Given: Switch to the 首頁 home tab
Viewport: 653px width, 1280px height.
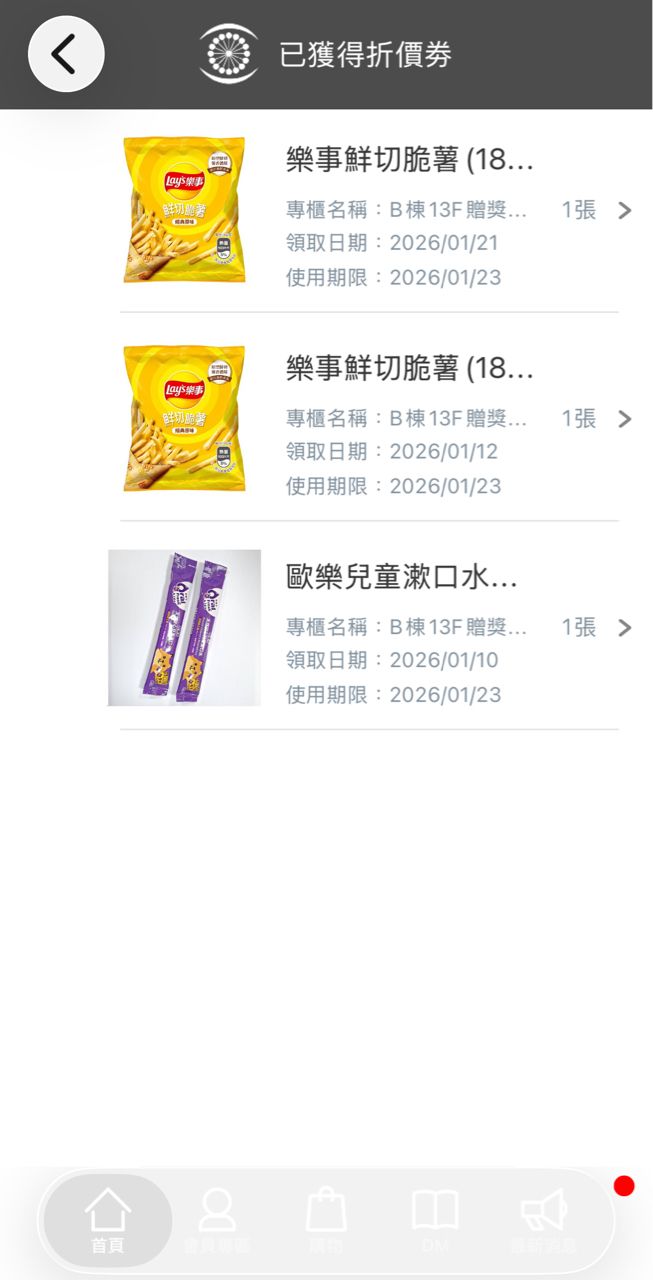Looking at the screenshot, I should (108, 1221).
